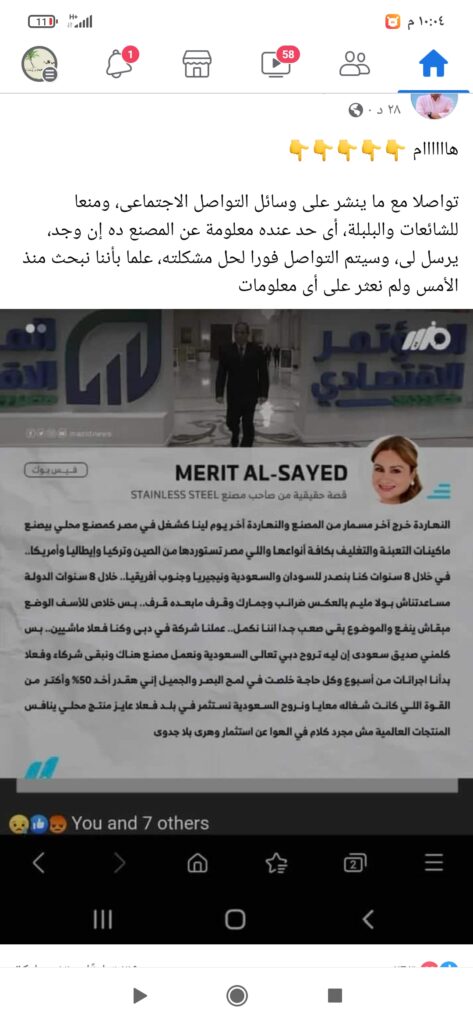Go back in the browser toolbar
The height and width of the screenshot is (1024, 473).
(x=39, y=863)
